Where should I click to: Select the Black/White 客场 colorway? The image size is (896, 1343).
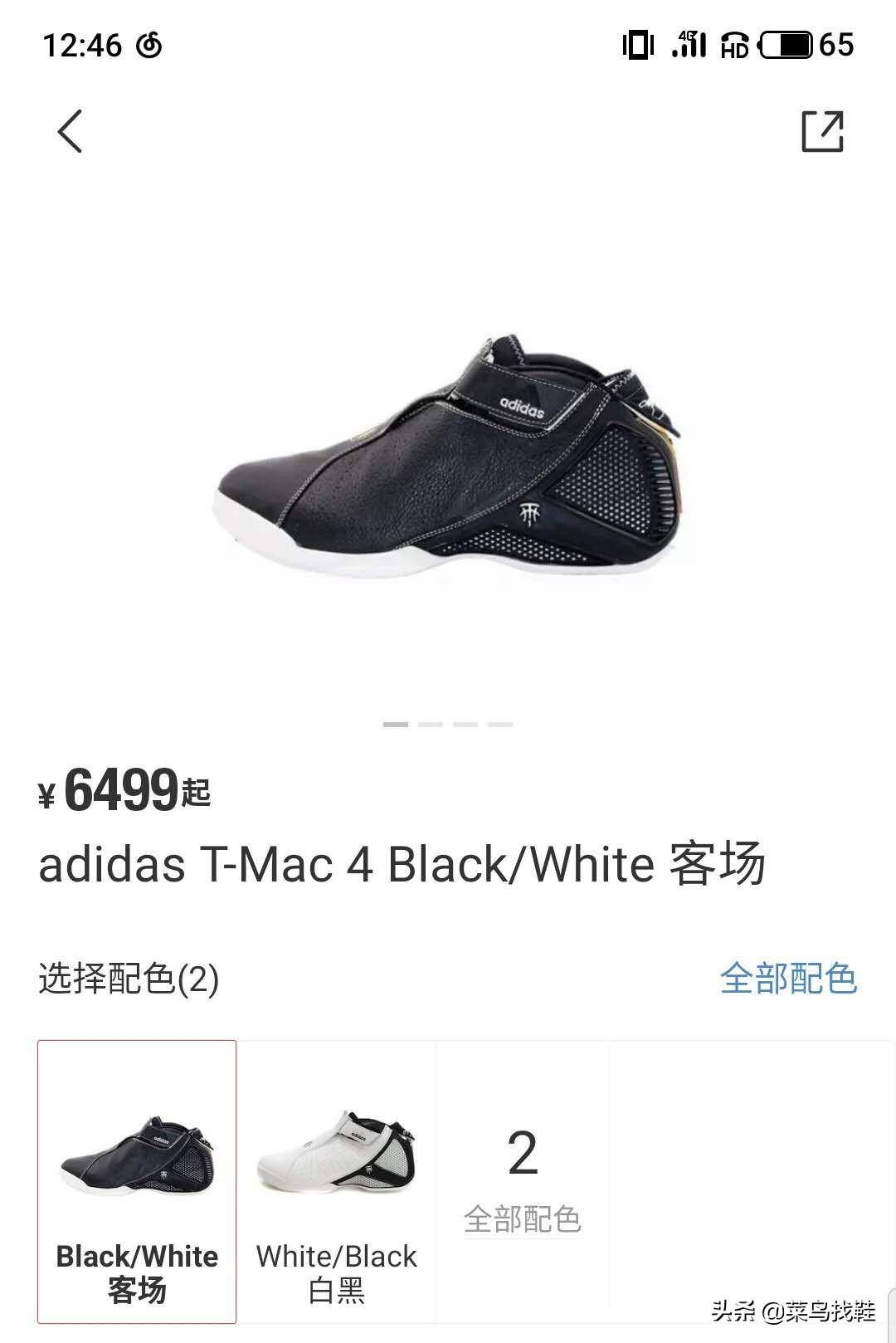coord(137,1181)
